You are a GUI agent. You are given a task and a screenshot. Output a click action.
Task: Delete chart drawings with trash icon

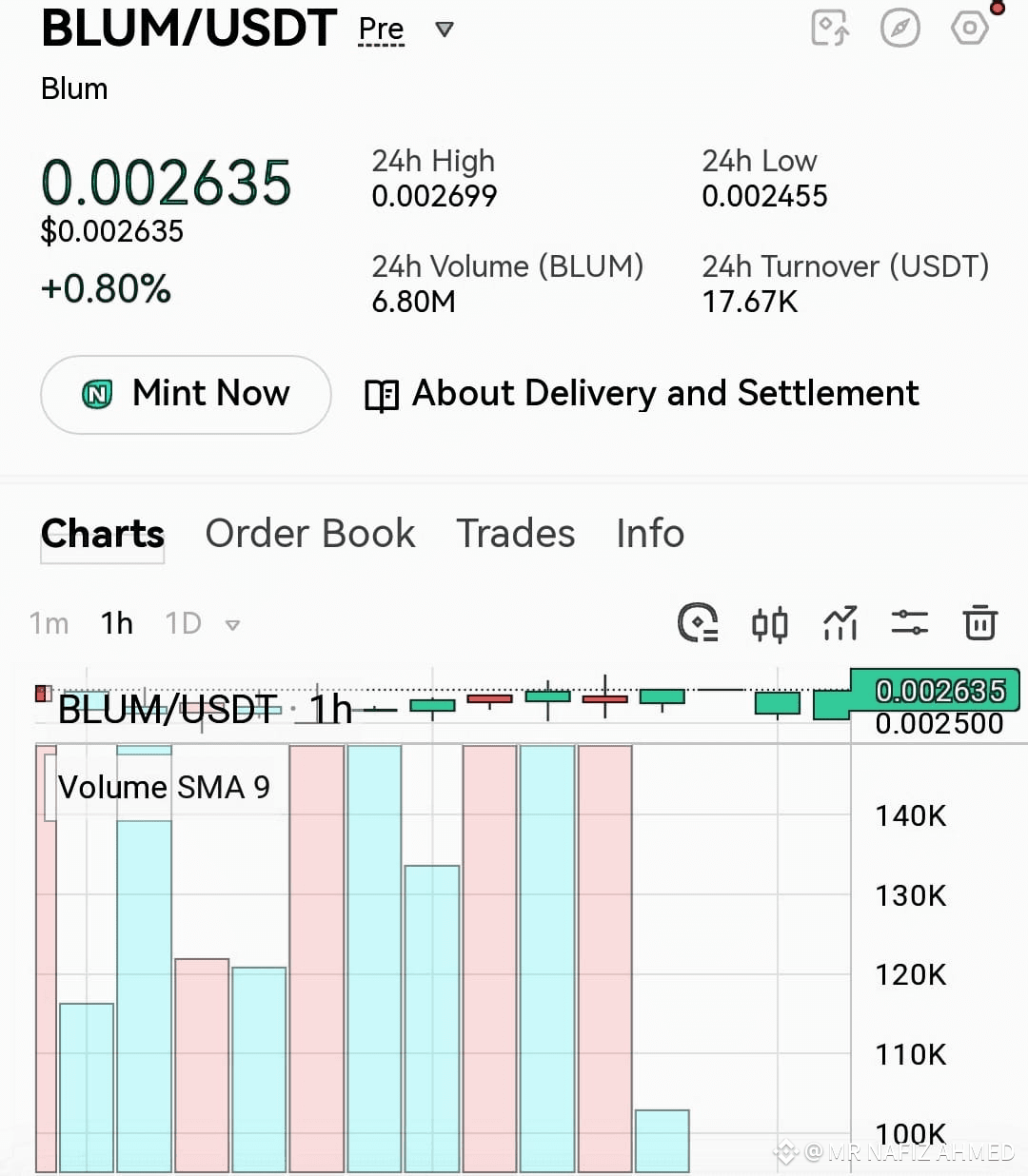tap(979, 623)
